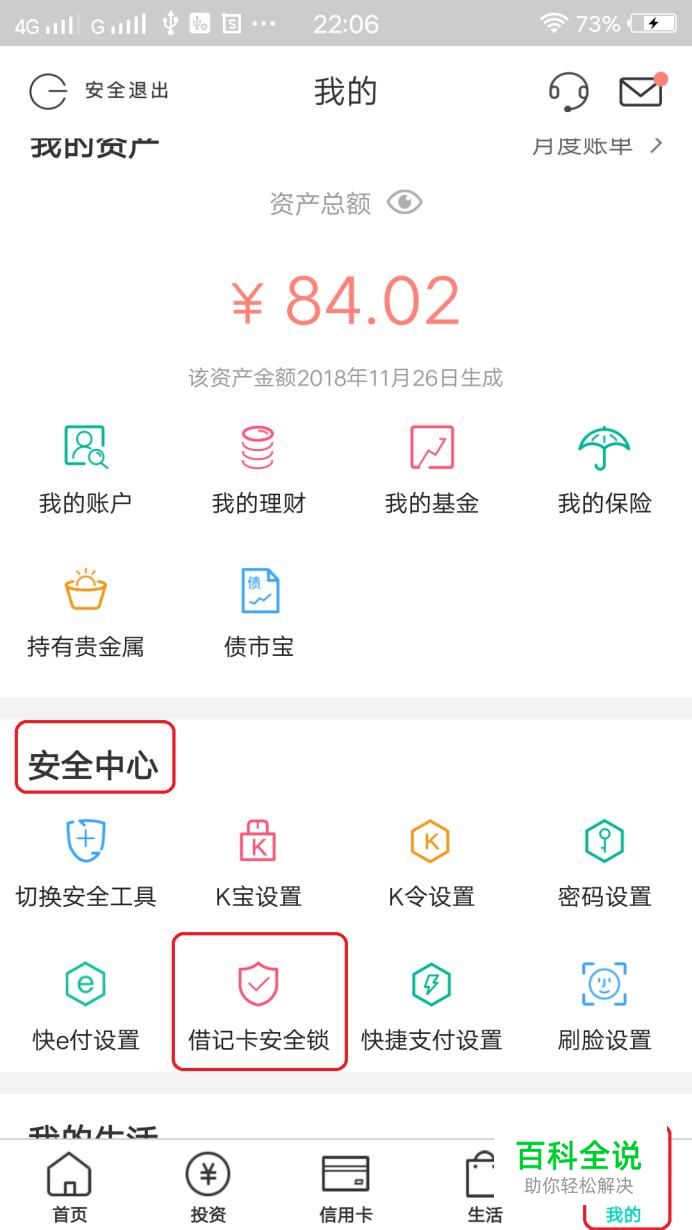Viewport: 692px width, 1230px height.
Task: Tap 安全退出 to log out safely
Action: 99,91
